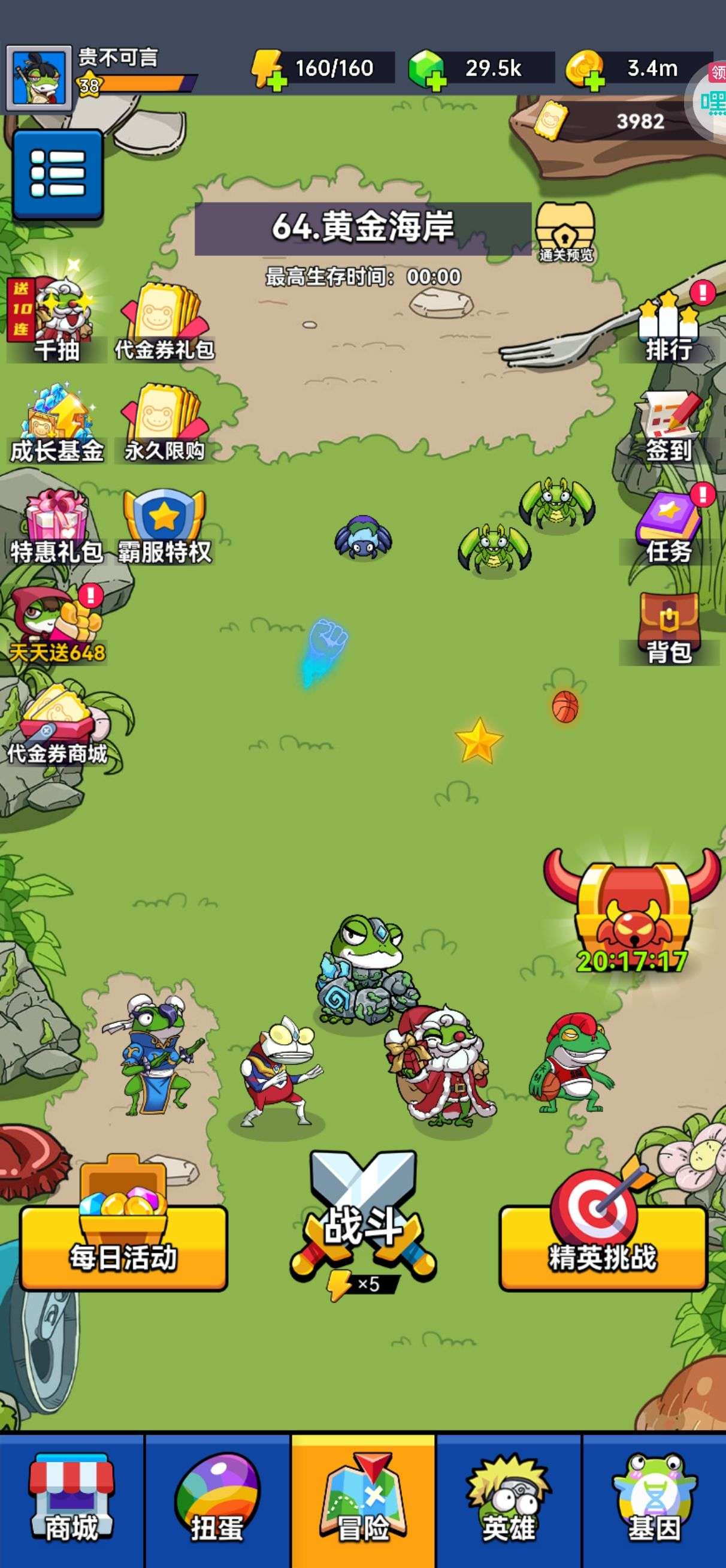Switch to the 商城 shop tab
This screenshot has width=726, height=1568.
click(71, 1498)
